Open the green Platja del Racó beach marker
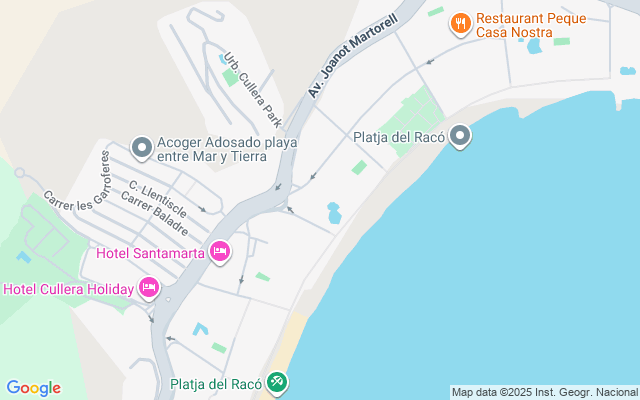The width and height of the screenshot is (640, 400). tap(277, 382)
